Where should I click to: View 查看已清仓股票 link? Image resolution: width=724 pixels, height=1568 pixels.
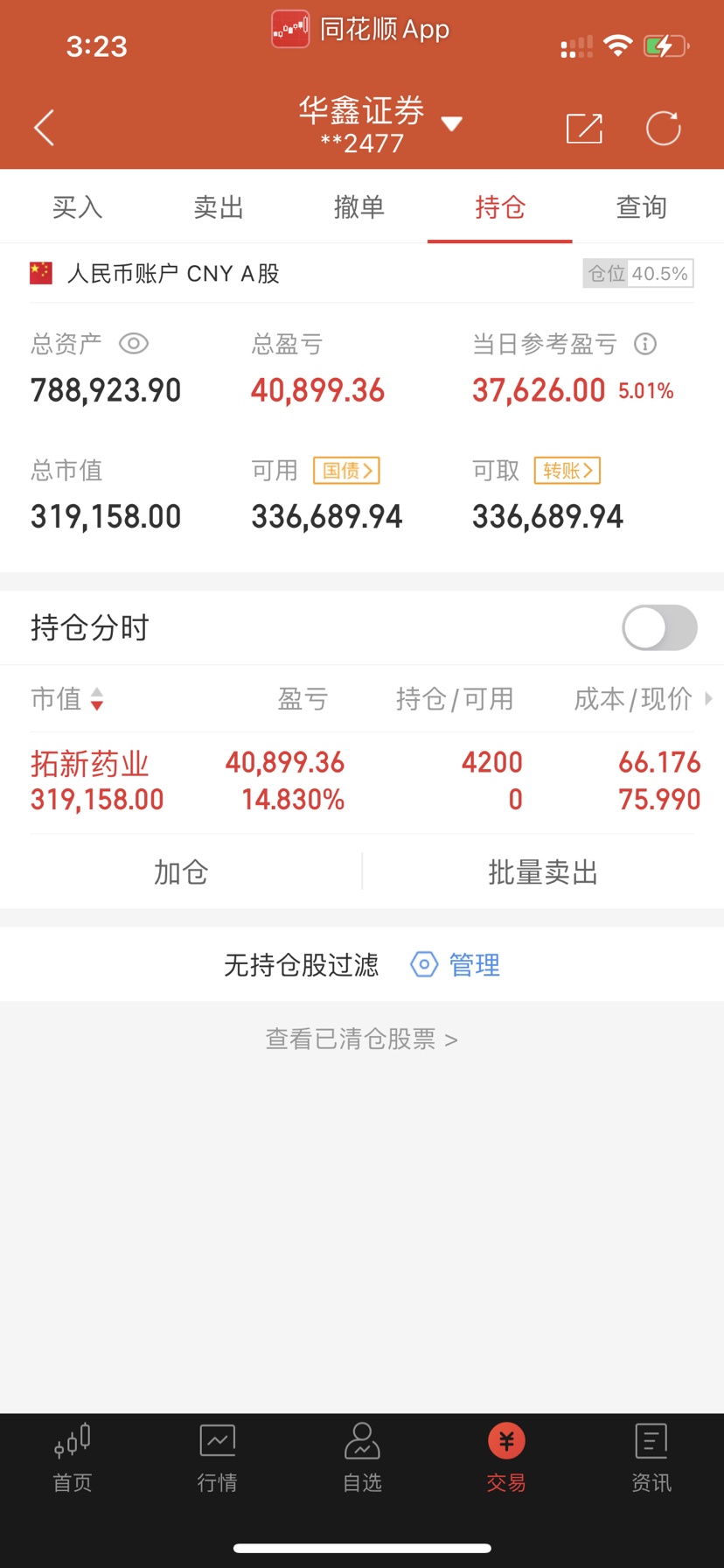pyautogui.click(x=362, y=1039)
